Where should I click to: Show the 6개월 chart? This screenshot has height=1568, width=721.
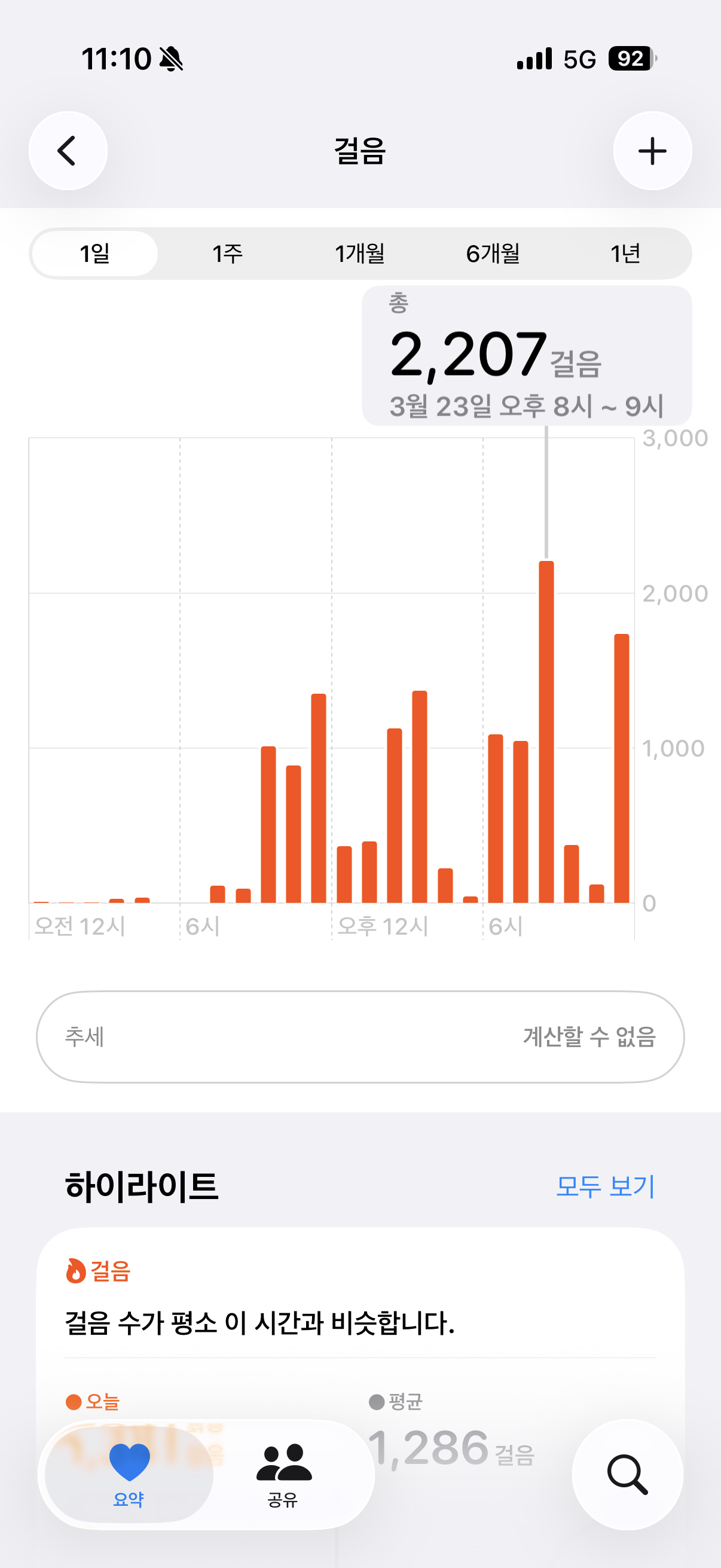click(x=492, y=253)
